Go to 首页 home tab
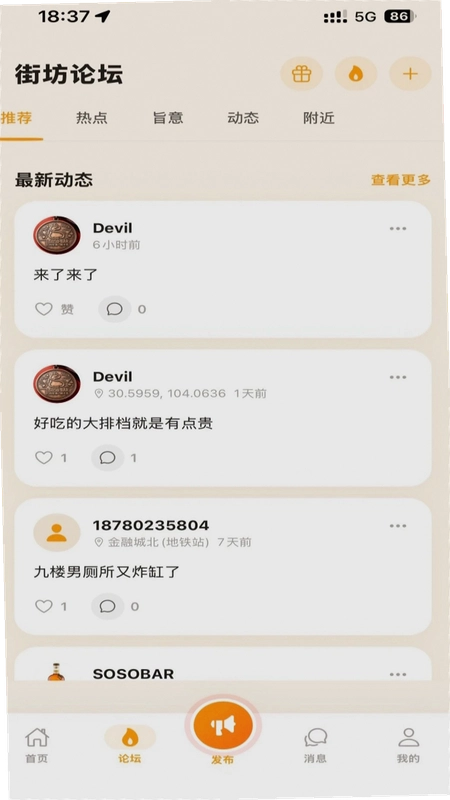Image resolution: width=450 pixels, height=800 pixels. 37,745
